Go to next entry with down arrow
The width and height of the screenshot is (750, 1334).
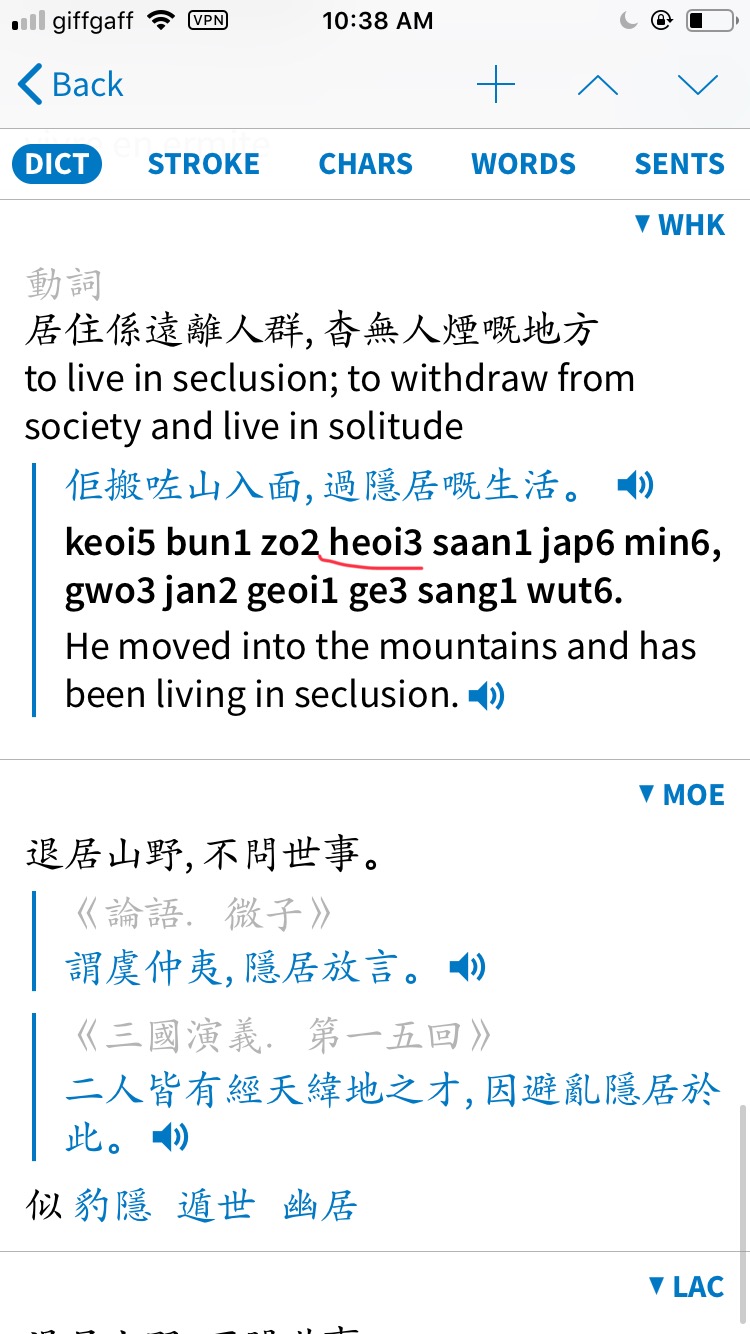point(698,85)
